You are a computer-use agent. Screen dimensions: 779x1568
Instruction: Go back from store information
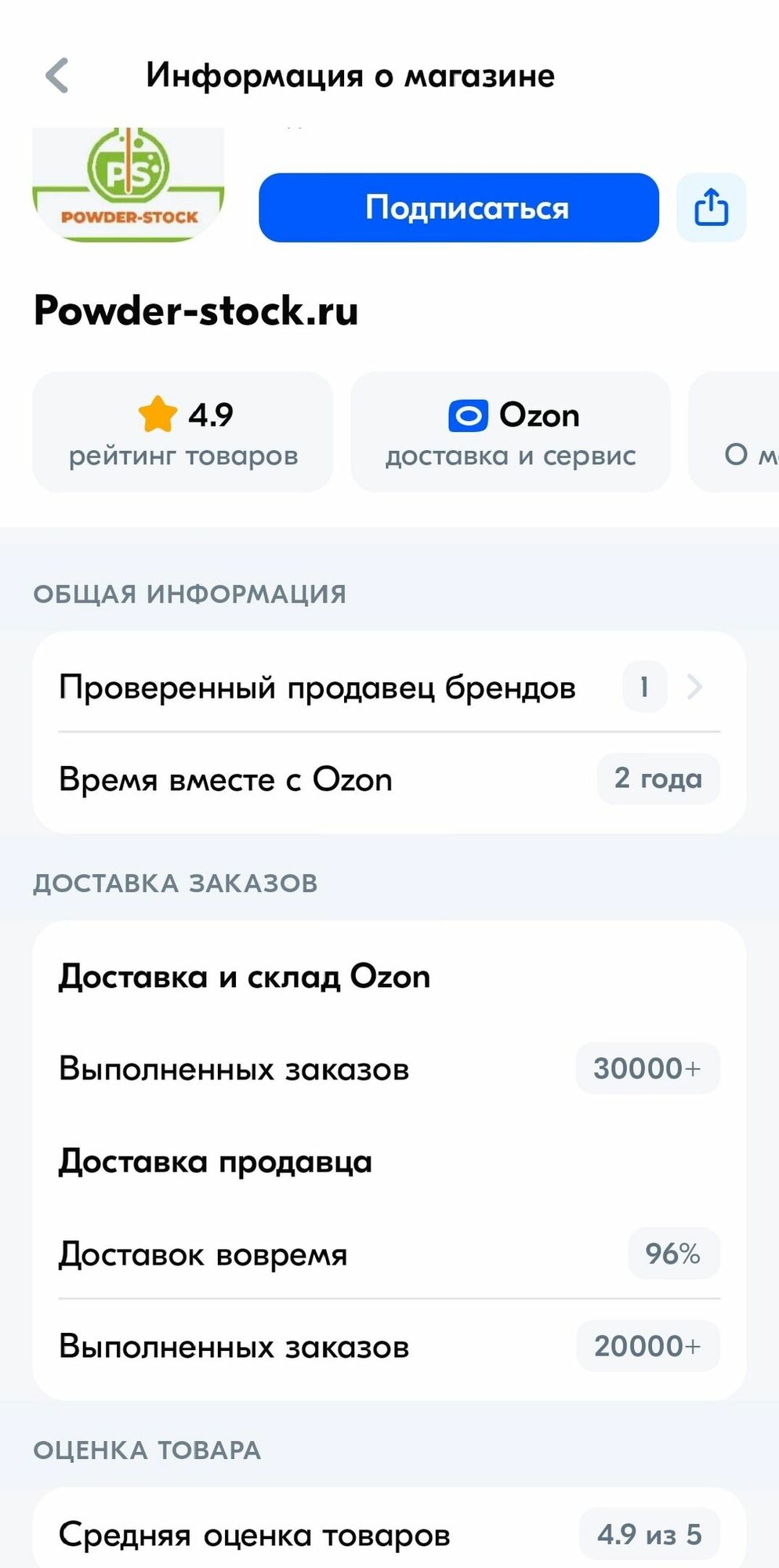point(57,76)
